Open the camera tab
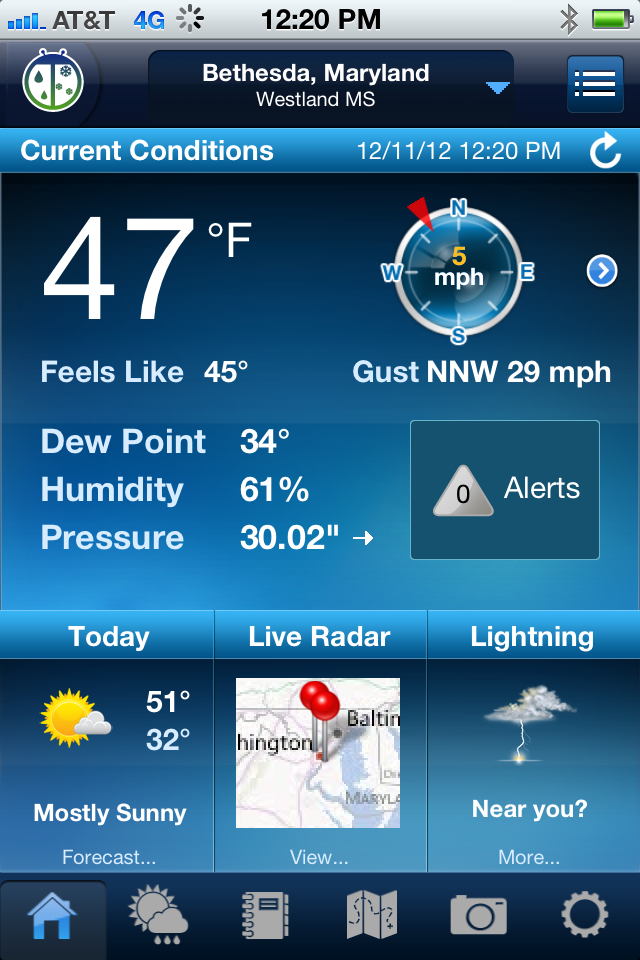The height and width of the screenshot is (960, 640). coord(478,915)
